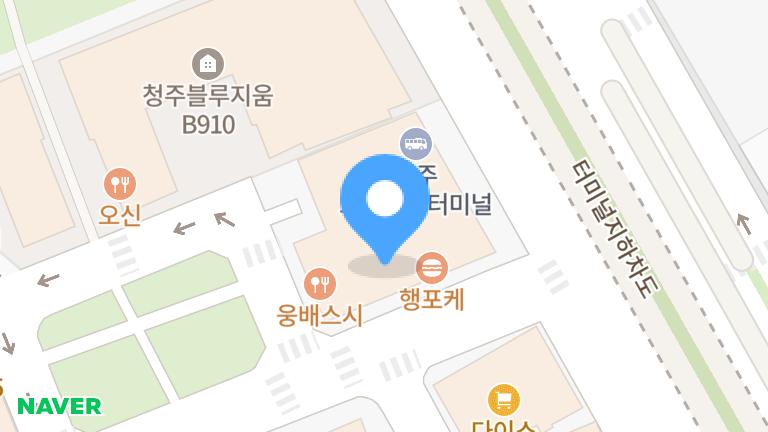Open the 오신 restaurant marker
This screenshot has width=768, height=432.
pos(120,184)
